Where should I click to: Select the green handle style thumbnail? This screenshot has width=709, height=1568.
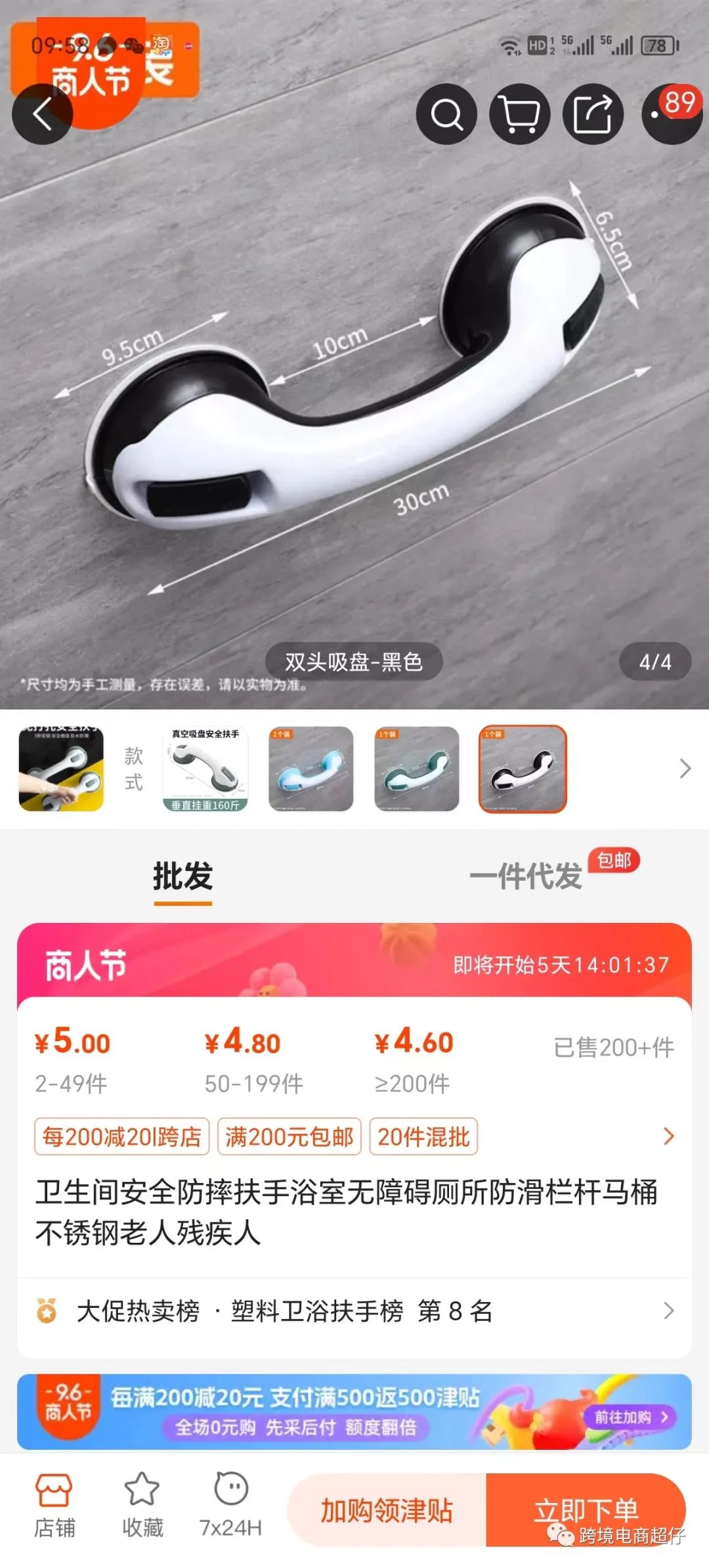tap(416, 769)
